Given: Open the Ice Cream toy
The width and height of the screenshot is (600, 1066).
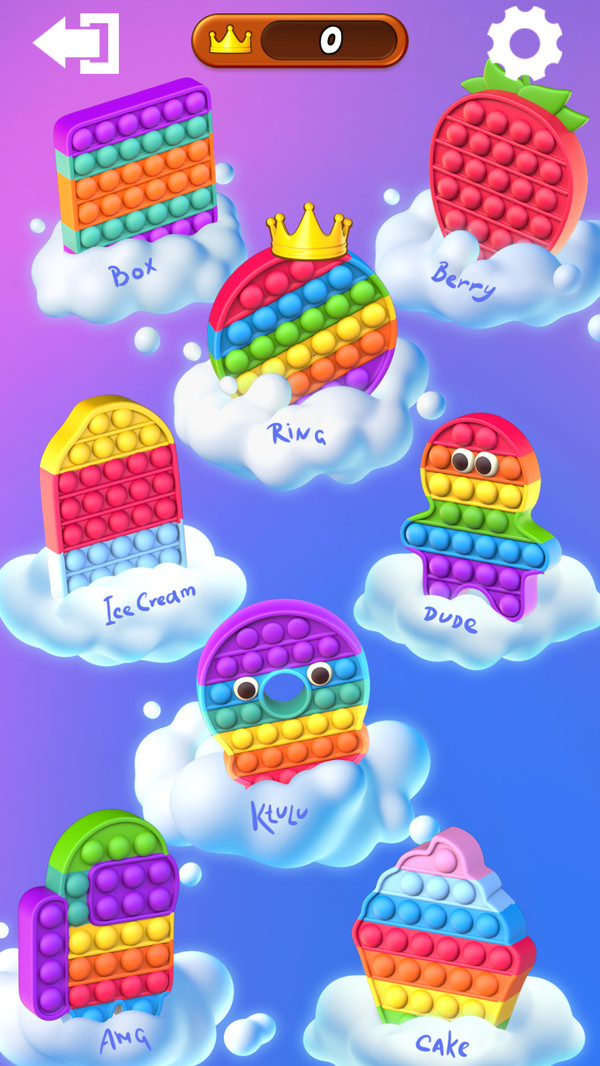Looking at the screenshot, I should (112, 495).
